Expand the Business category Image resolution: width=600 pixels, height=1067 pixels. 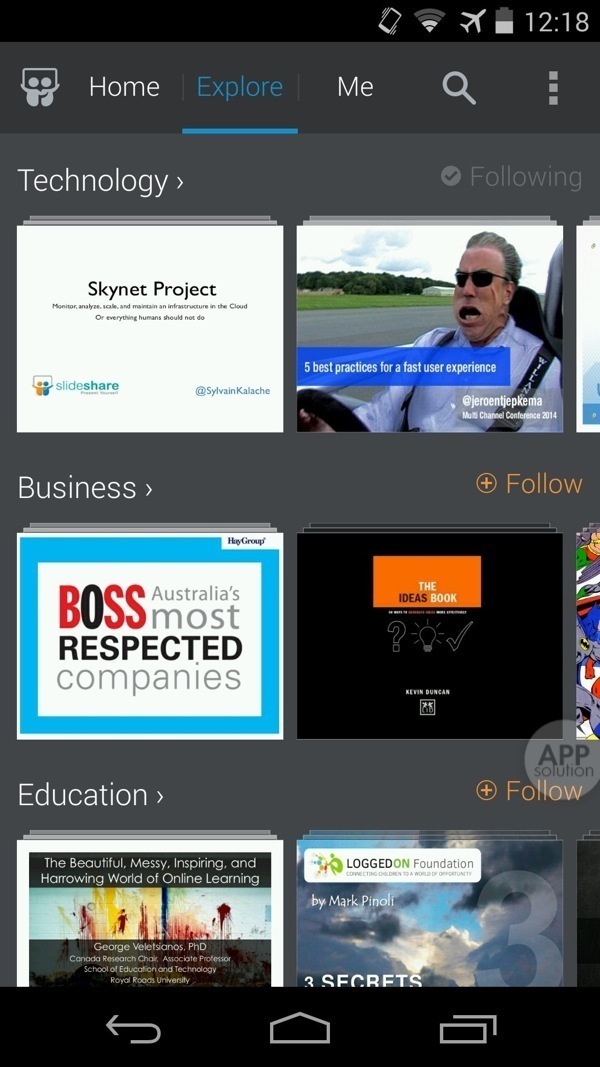tap(86, 488)
